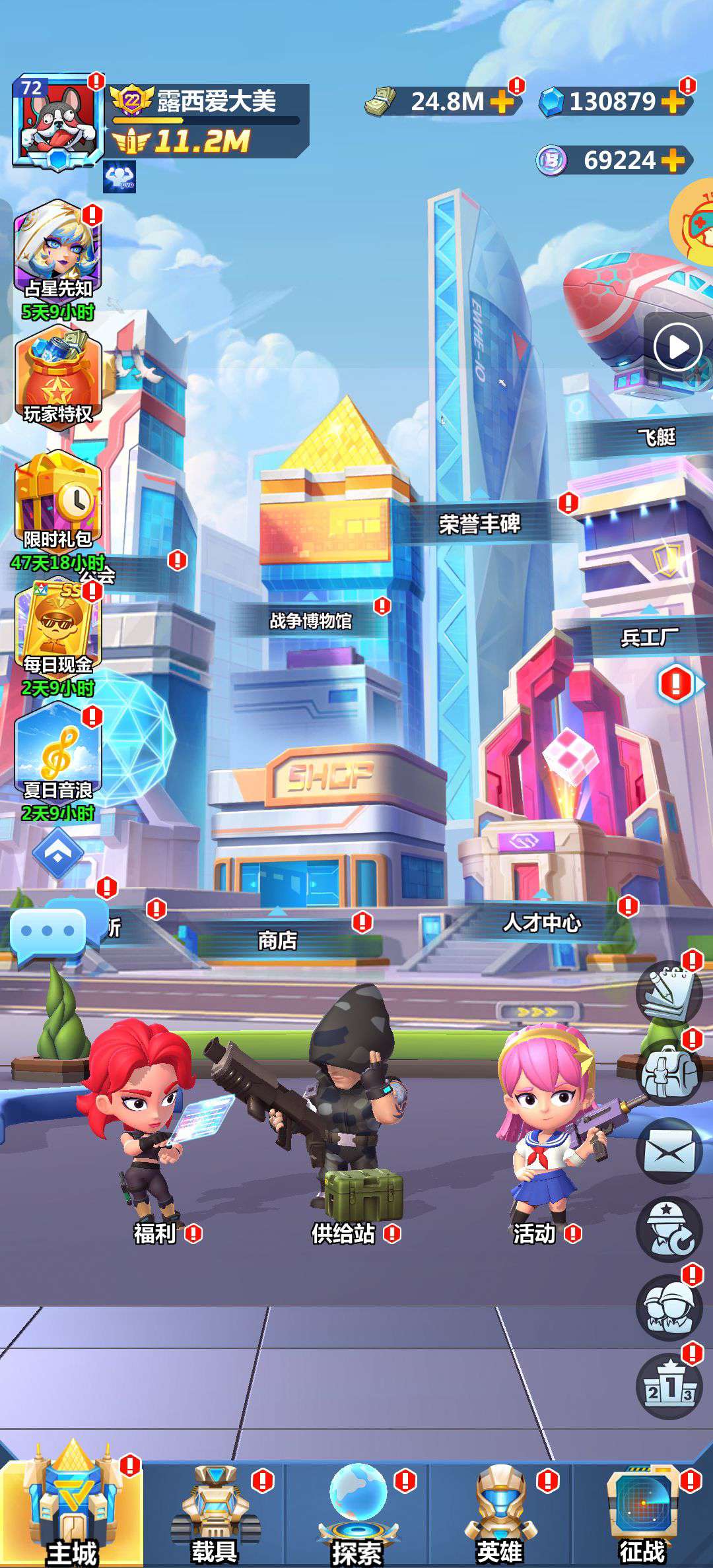Viewport: 713px width, 1568px height.
Task: Switch to the 征战 campaign tab
Action: pos(642,1515)
